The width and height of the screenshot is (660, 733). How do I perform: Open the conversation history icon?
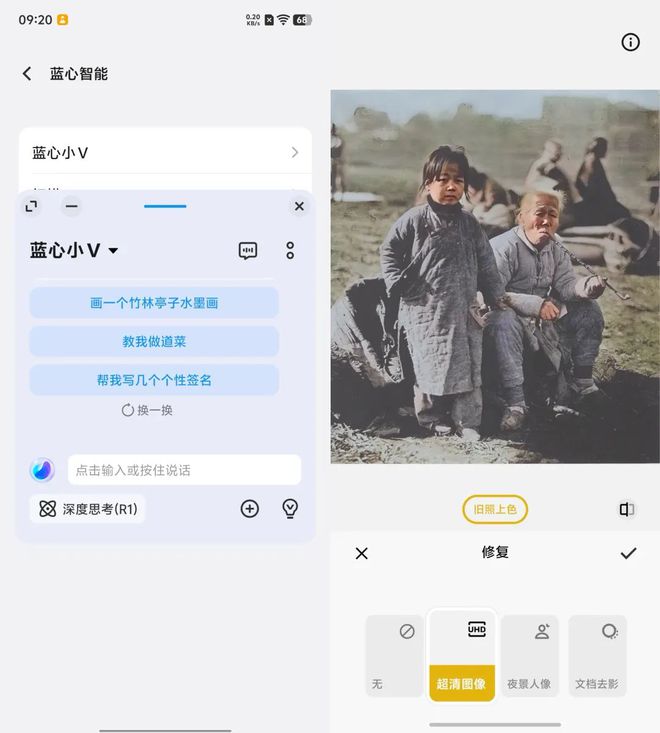pyautogui.click(x=248, y=250)
